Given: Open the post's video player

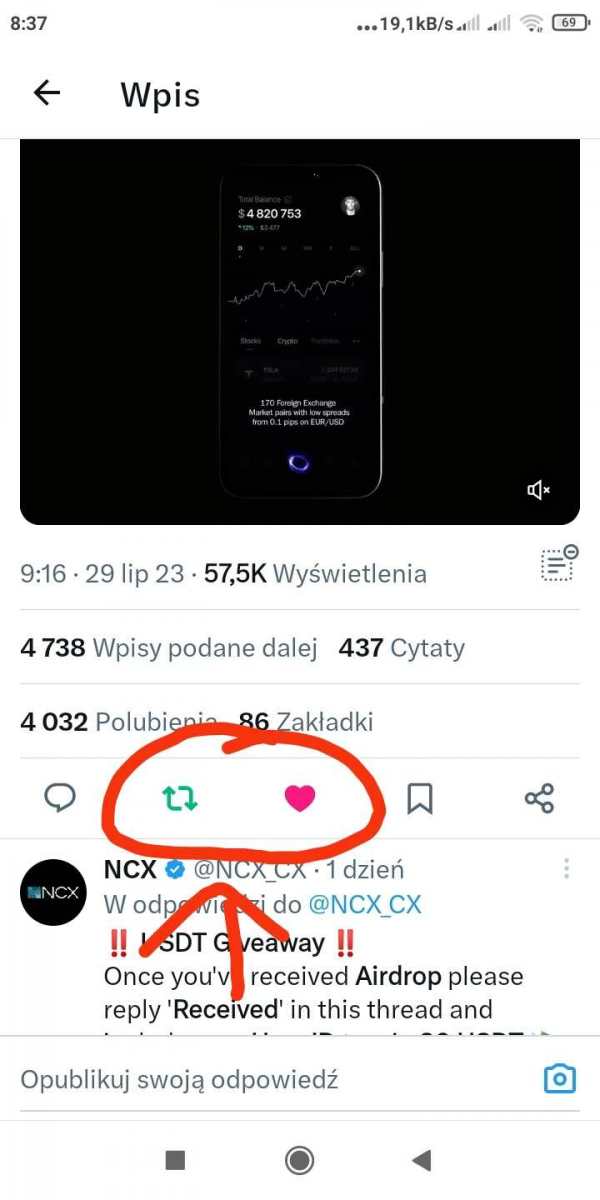Looking at the screenshot, I should coord(300,330).
